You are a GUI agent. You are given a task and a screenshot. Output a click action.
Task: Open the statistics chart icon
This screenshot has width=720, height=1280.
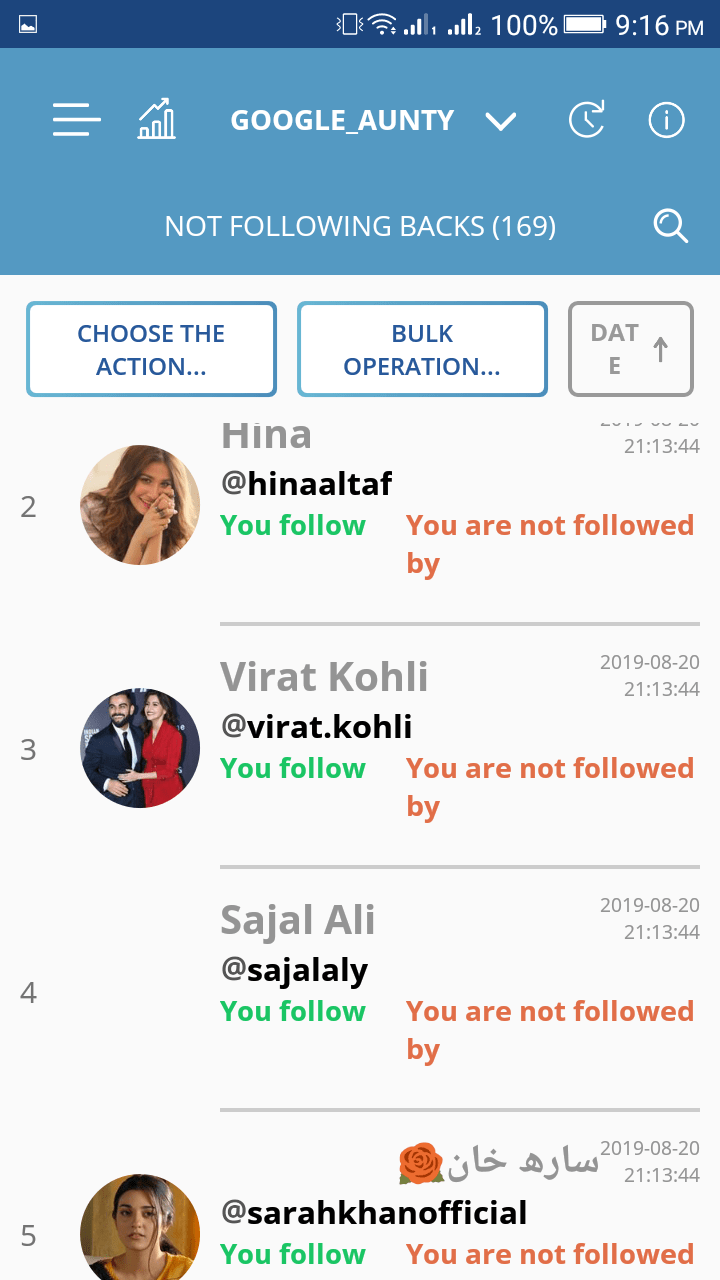coord(156,120)
